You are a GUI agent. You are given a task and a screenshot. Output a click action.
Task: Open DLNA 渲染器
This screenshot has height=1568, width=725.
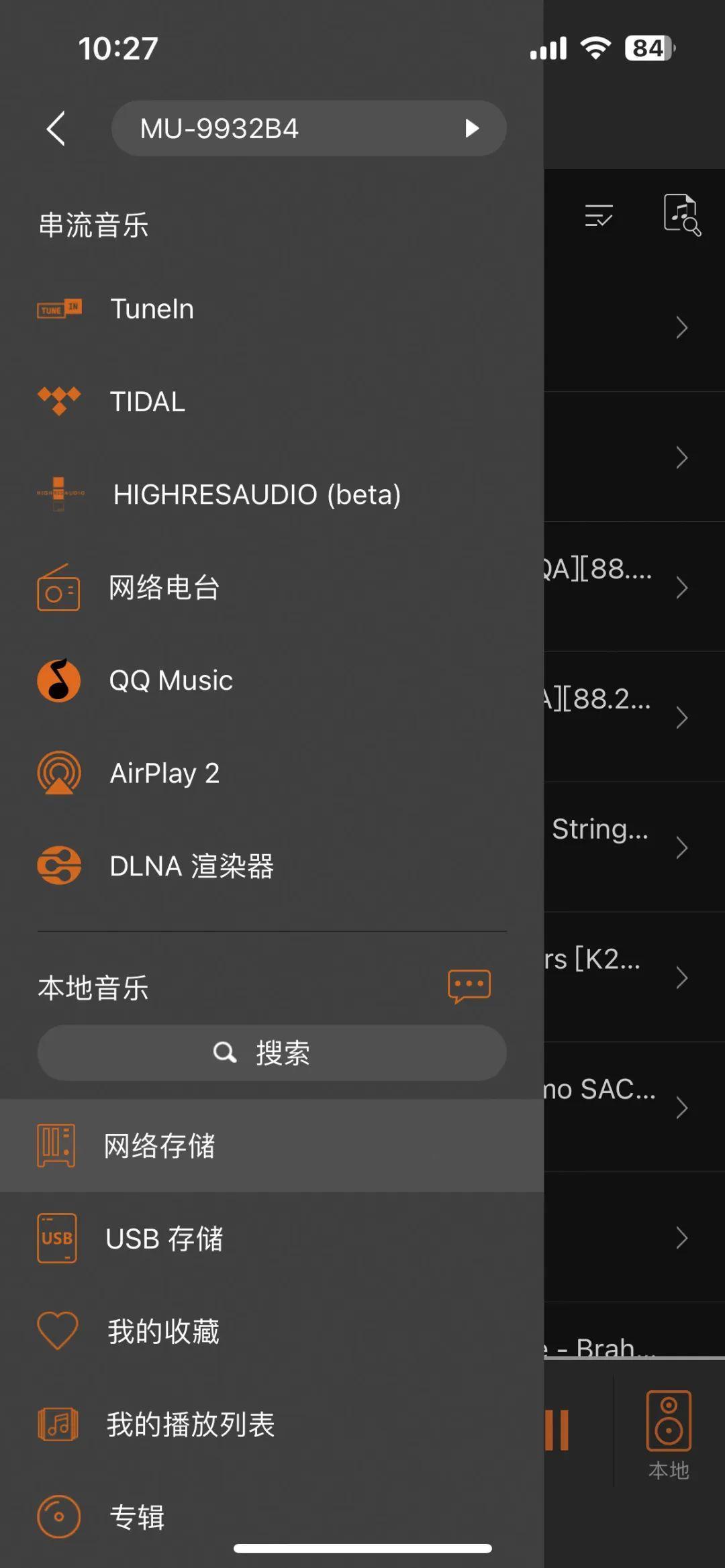point(272,866)
